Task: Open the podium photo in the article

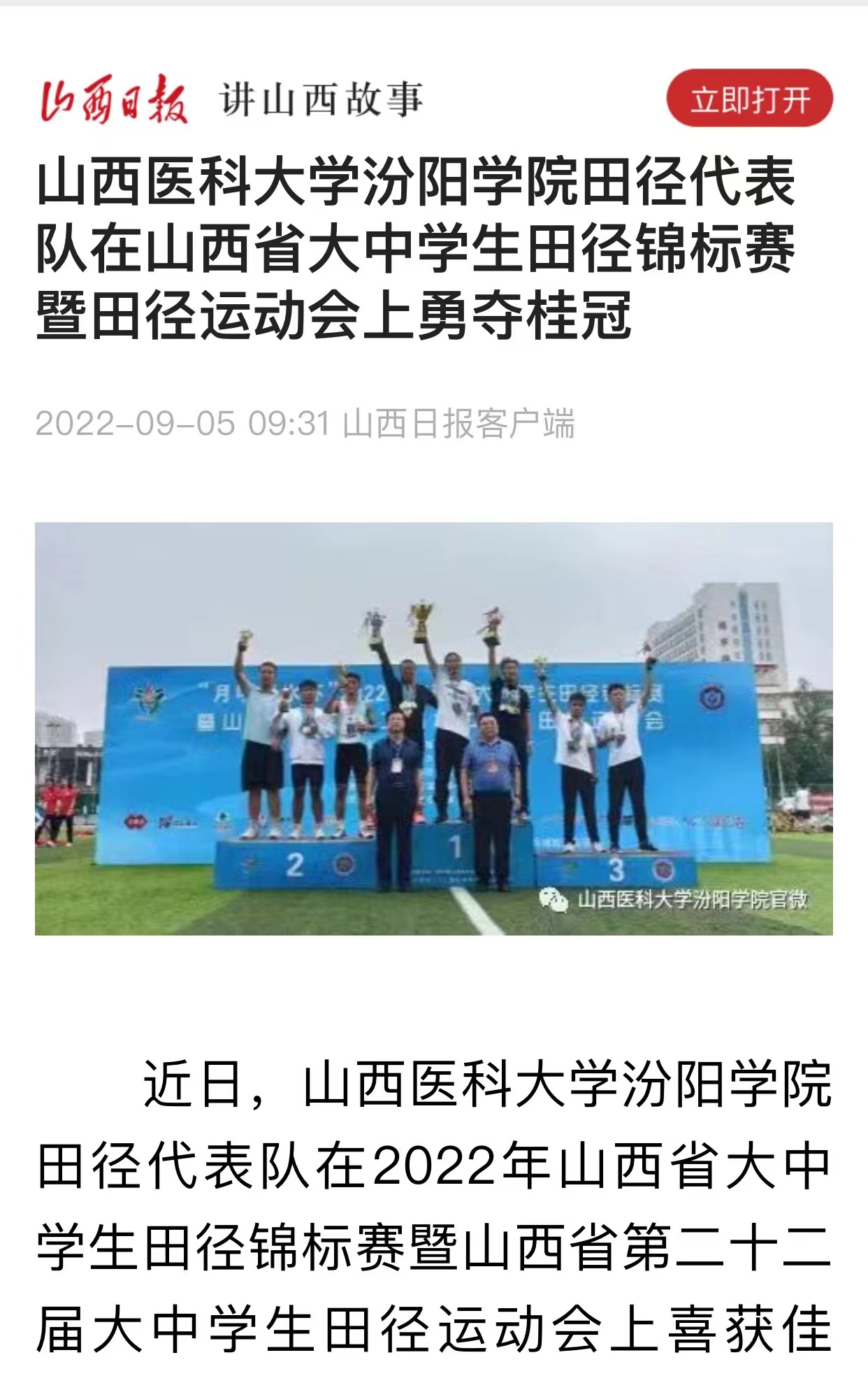Action: point(433,728)
